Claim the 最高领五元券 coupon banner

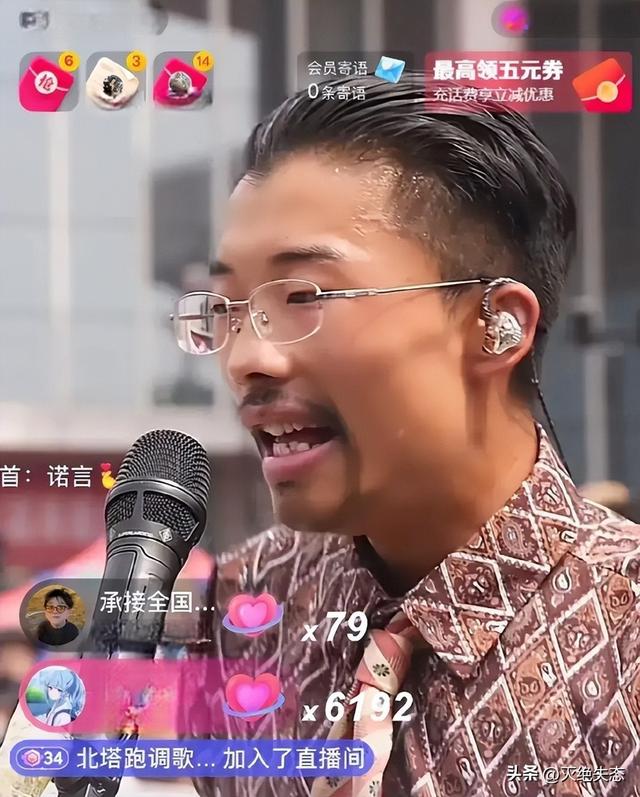[x=528, y=82]
